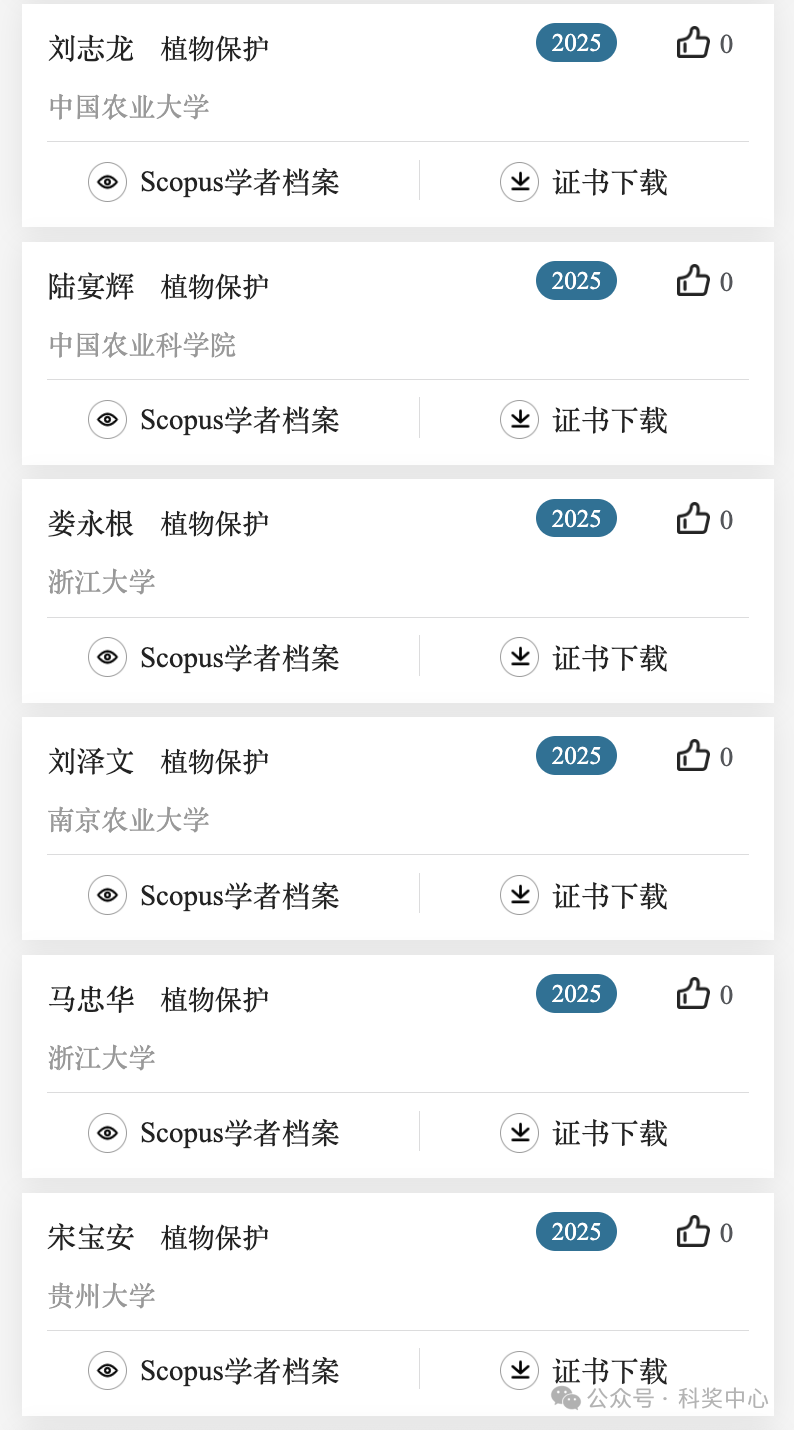This screenshot has width=794, height=1430.
Task: Click the 证书下载 download icon for 陆宴辉
Action: (x=519, y=420)
